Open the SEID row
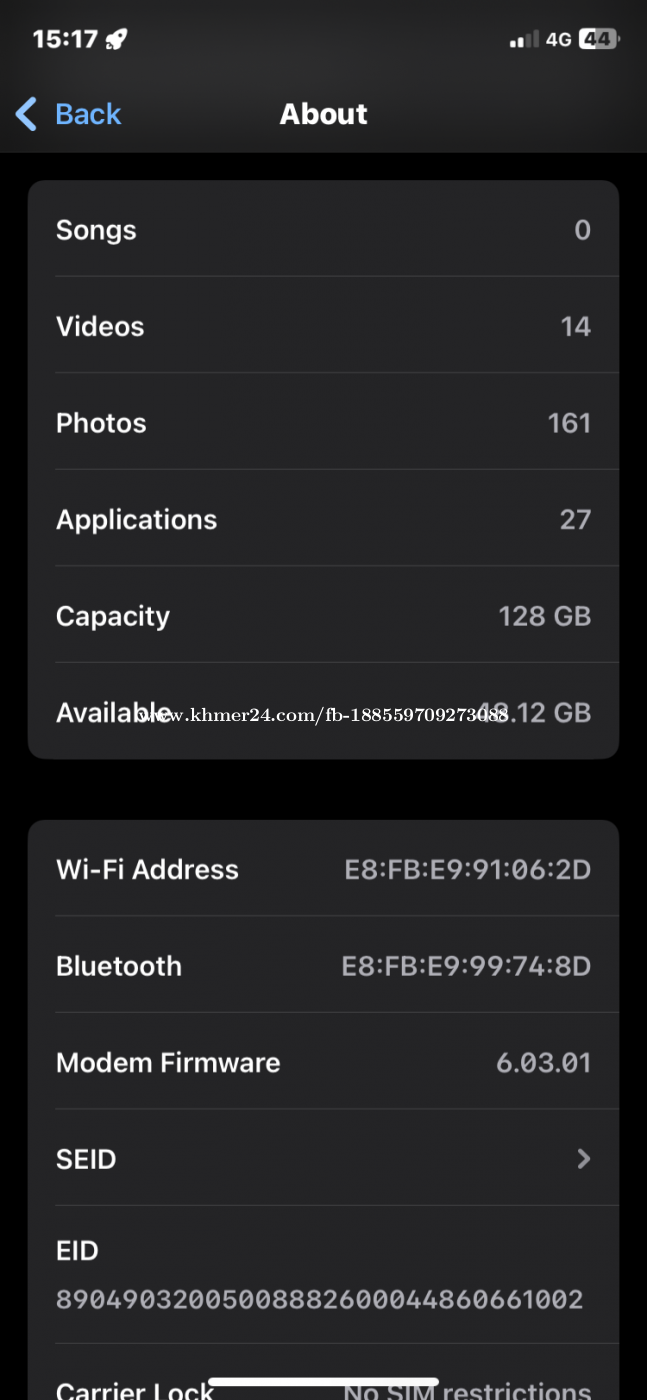This screenshot has width=647, height=1400. 323,1158
